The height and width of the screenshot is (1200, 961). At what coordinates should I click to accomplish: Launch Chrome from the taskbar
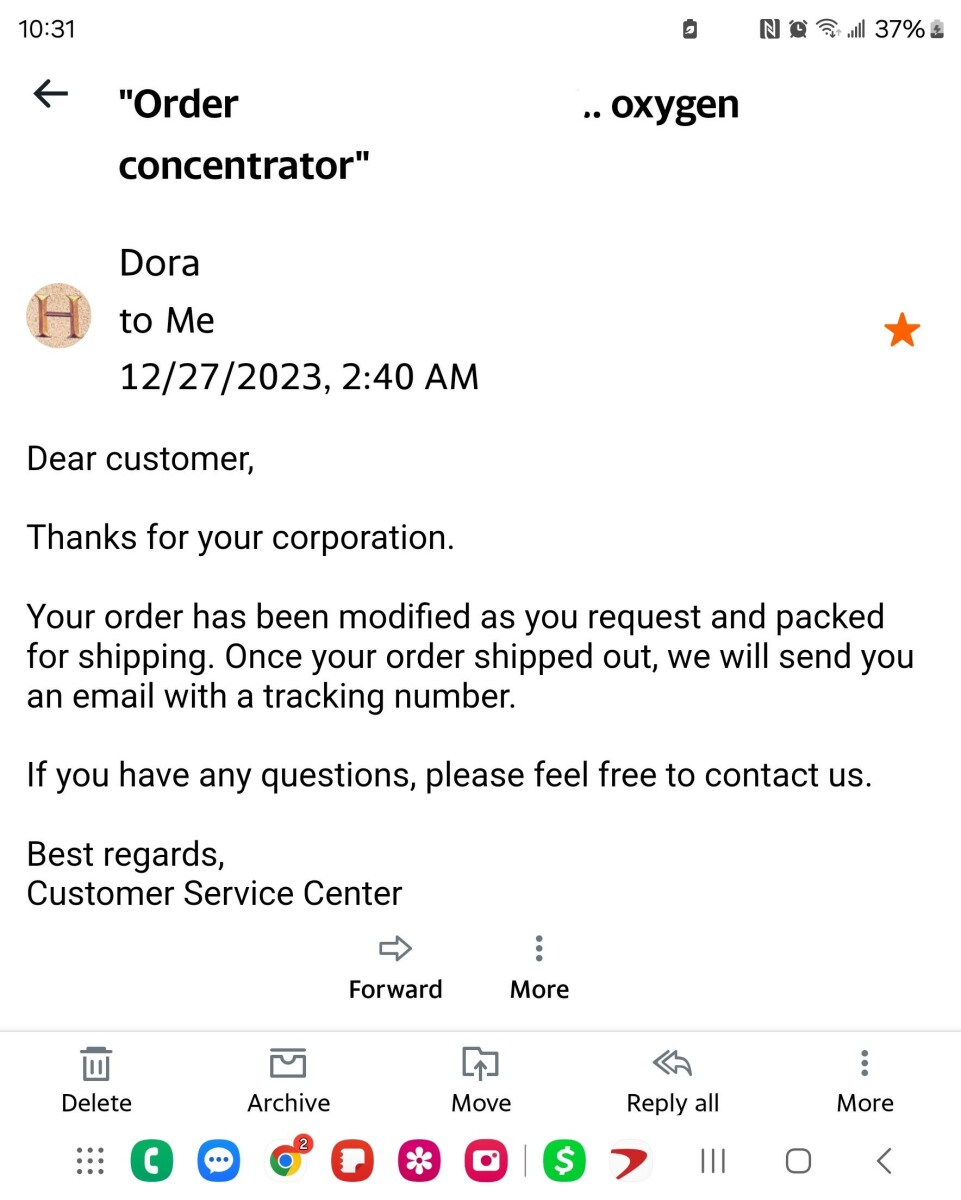[x=286, y=1161]
